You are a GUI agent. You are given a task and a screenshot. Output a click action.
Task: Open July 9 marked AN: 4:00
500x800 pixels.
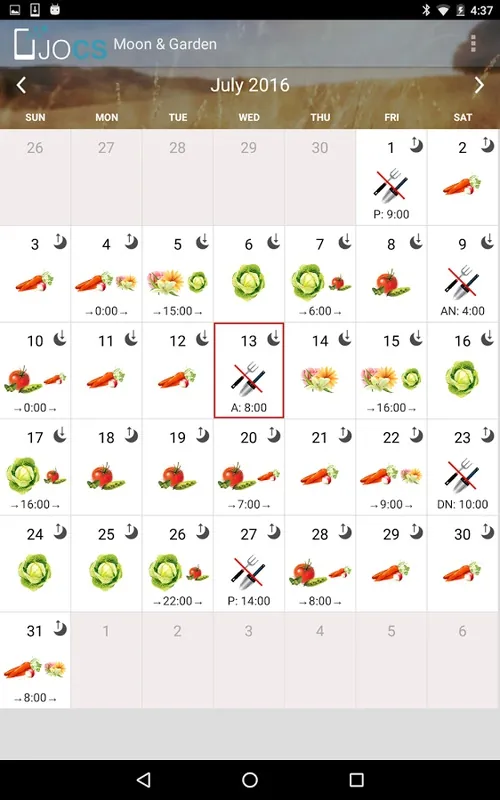[x=463, y=274]
